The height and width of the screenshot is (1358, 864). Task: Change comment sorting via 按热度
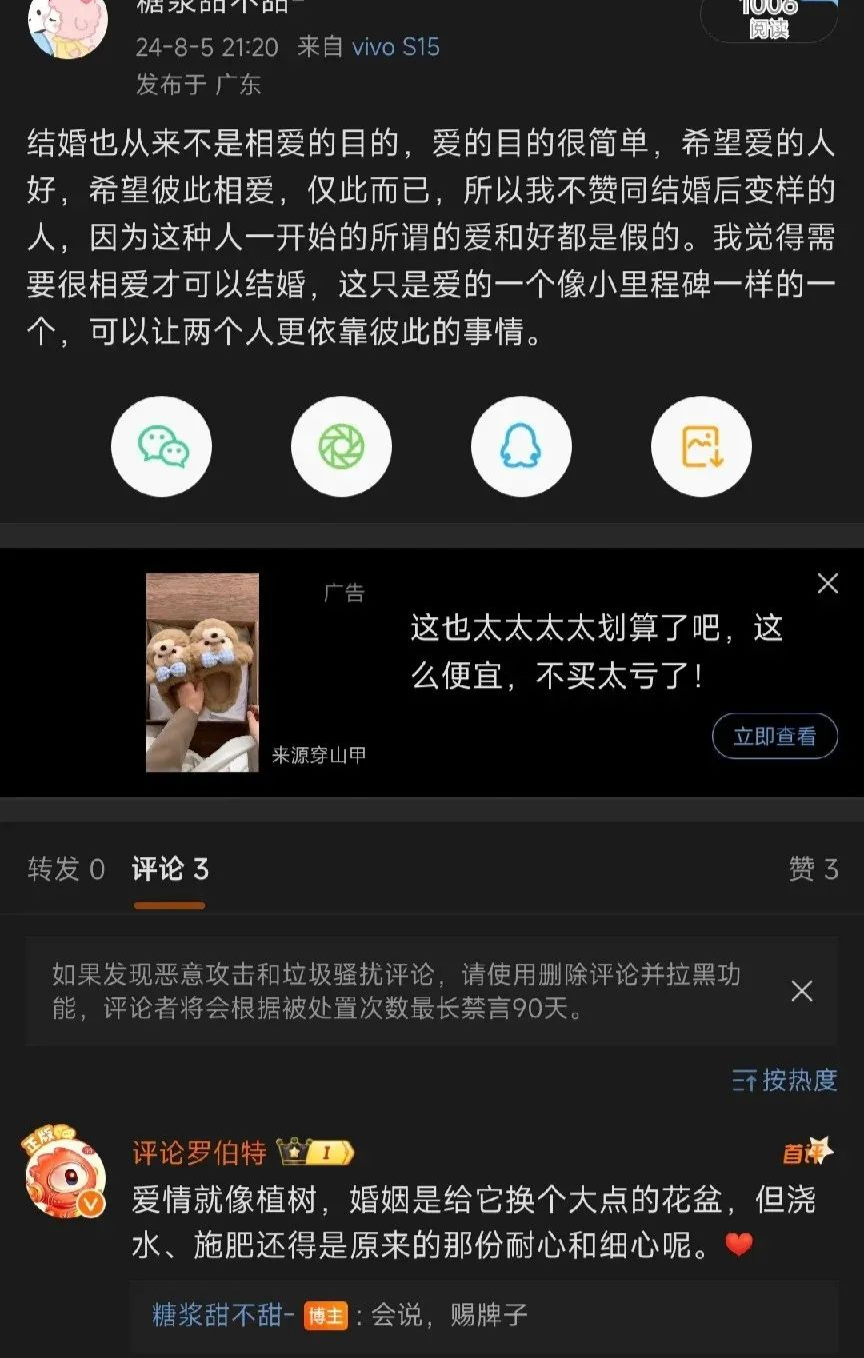[x=785, y=1080]
